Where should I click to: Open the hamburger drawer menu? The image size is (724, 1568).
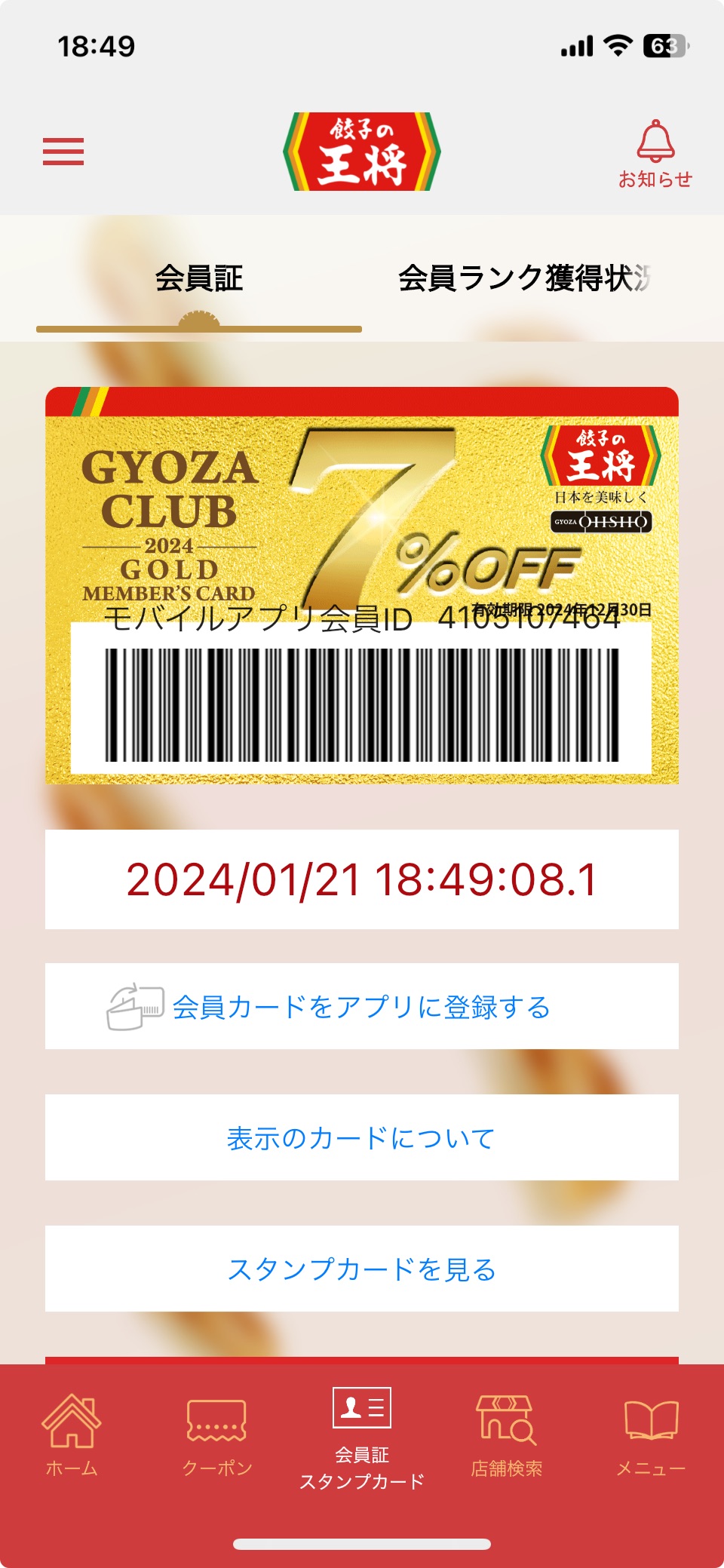(63, 152)
